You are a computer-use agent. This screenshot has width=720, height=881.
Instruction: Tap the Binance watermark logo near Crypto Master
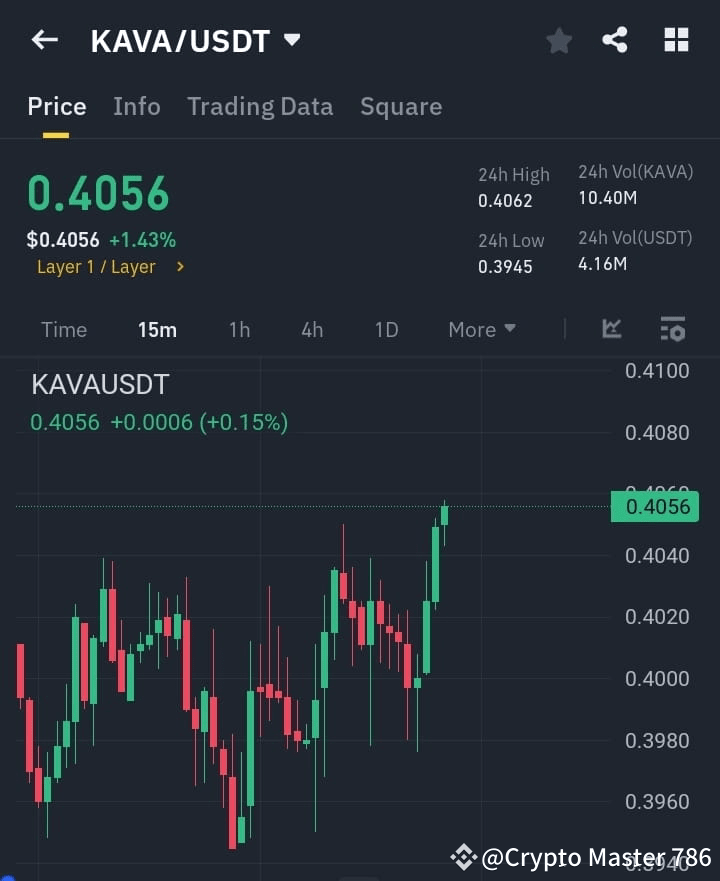(463, 857)
